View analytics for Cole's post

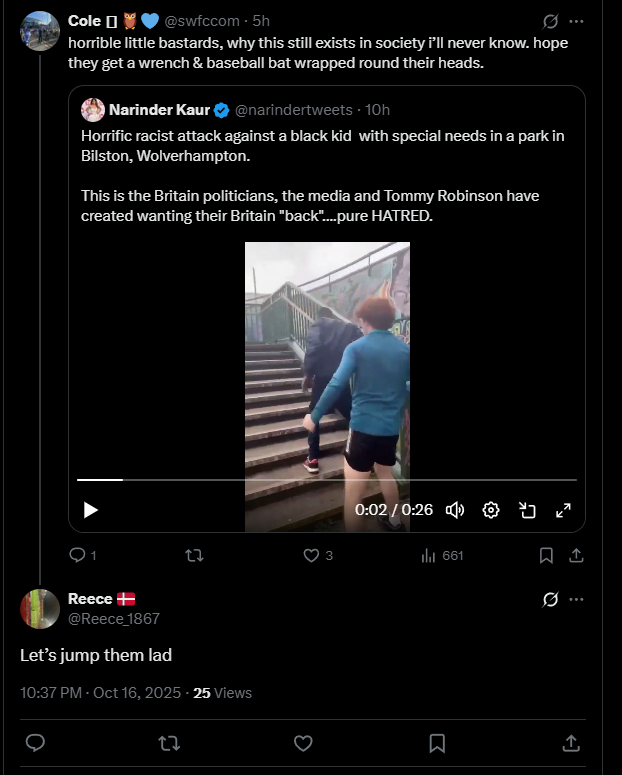[430, 555]
